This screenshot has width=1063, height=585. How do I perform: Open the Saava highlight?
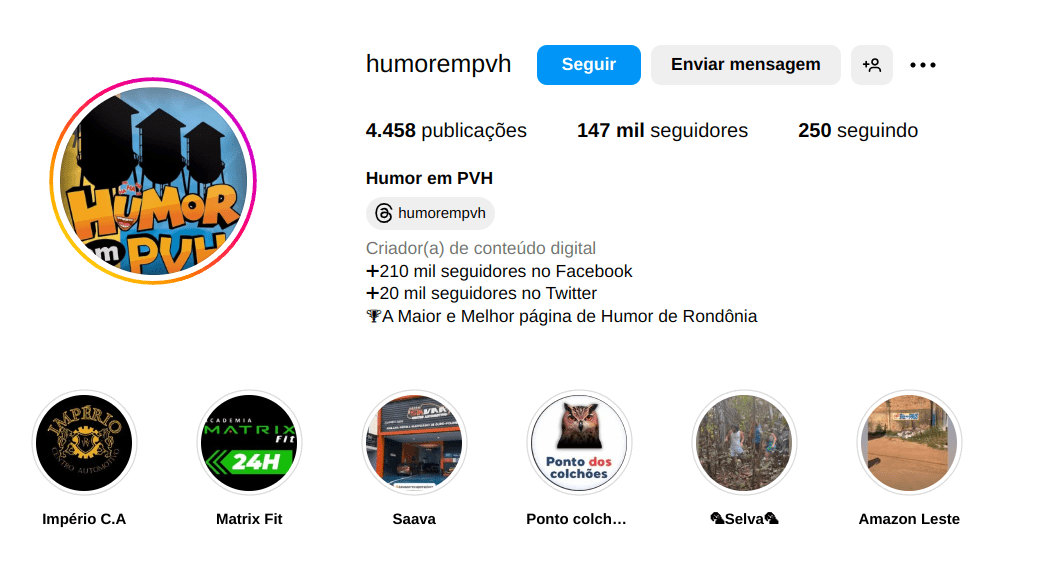[x=414, y=443]
